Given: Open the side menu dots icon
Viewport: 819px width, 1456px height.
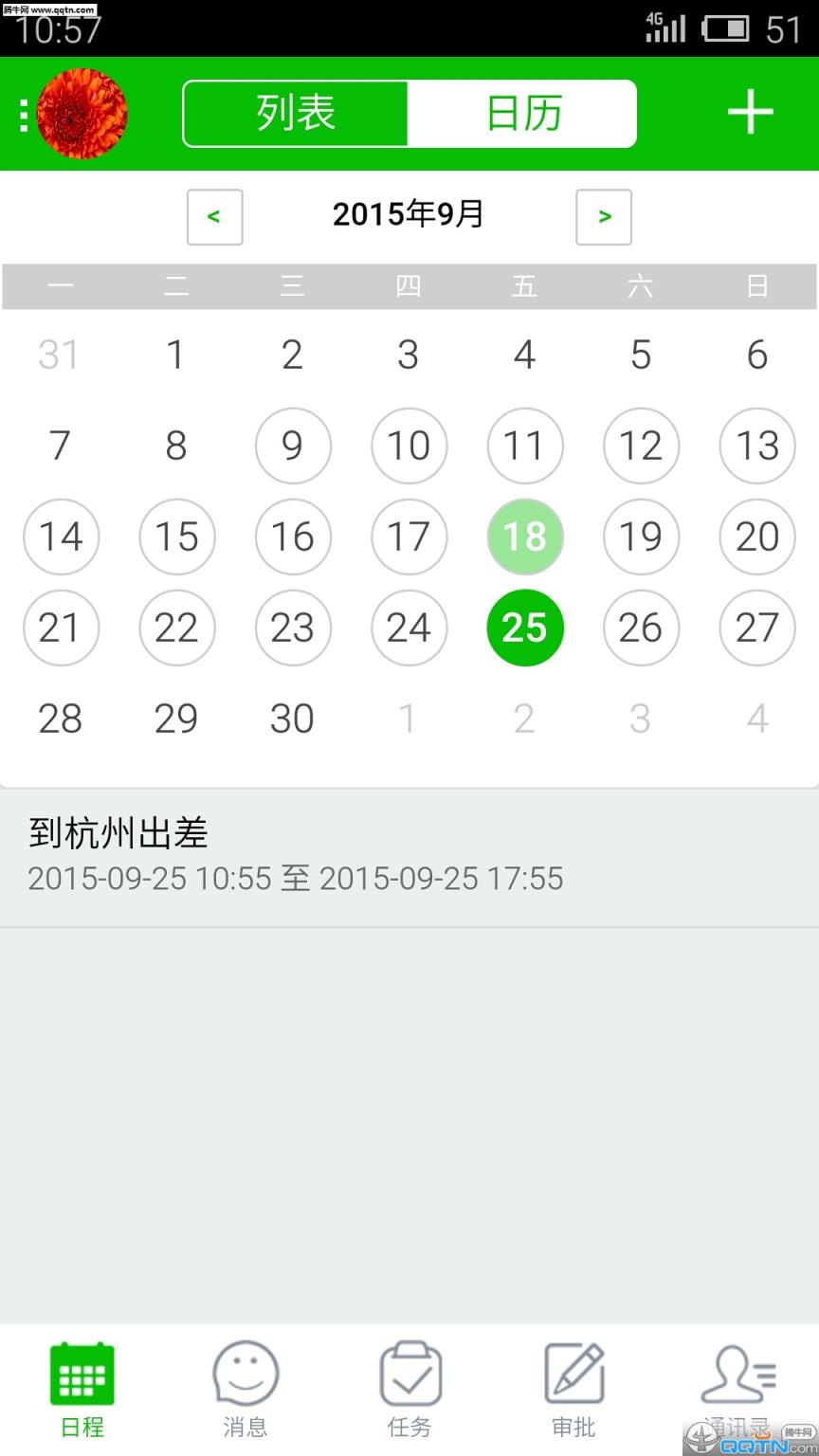Looking at the screenshot, I should click(x=21, y=113).
